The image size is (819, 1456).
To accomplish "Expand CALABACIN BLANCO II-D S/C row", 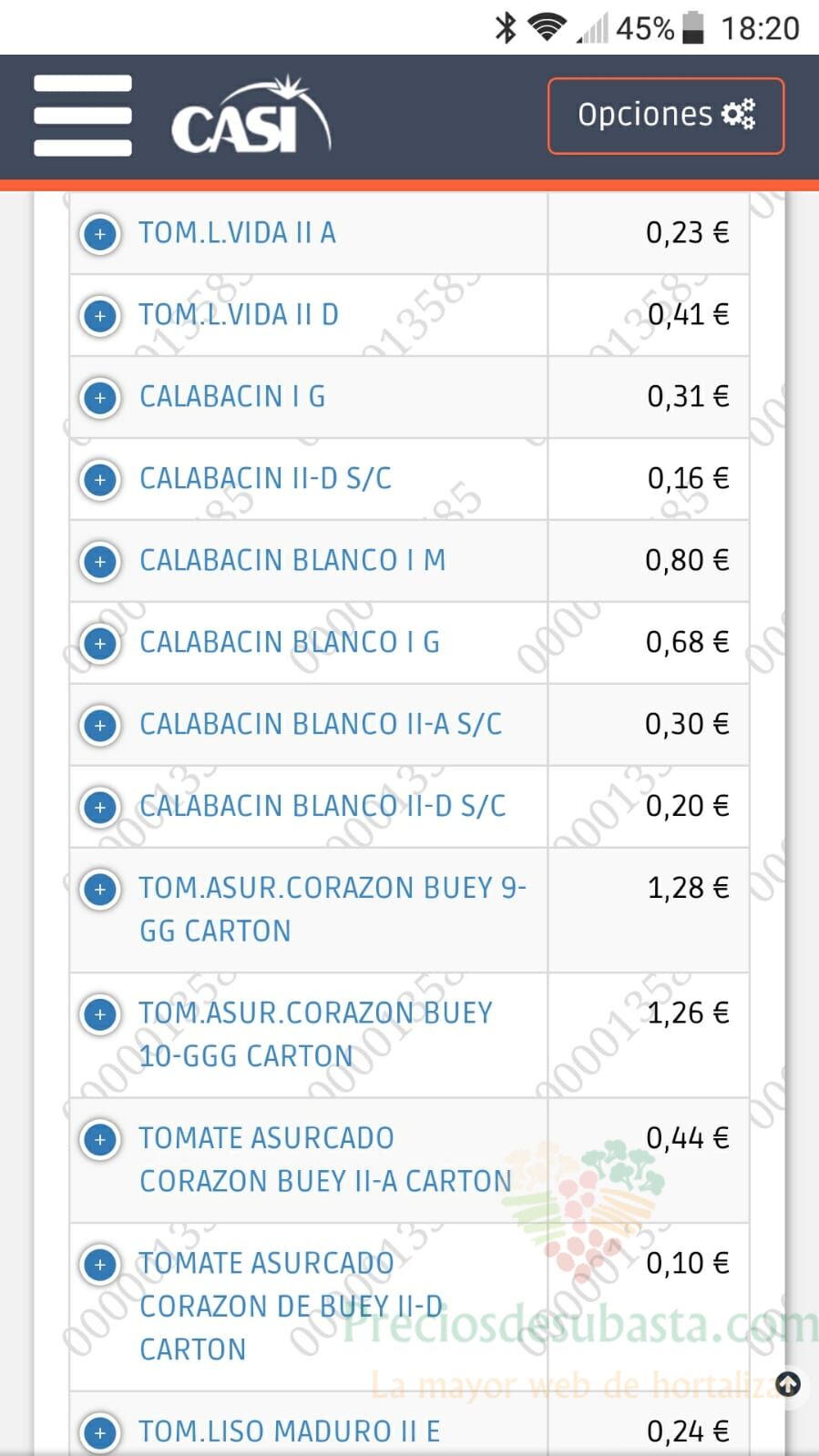I will [100, 808].
